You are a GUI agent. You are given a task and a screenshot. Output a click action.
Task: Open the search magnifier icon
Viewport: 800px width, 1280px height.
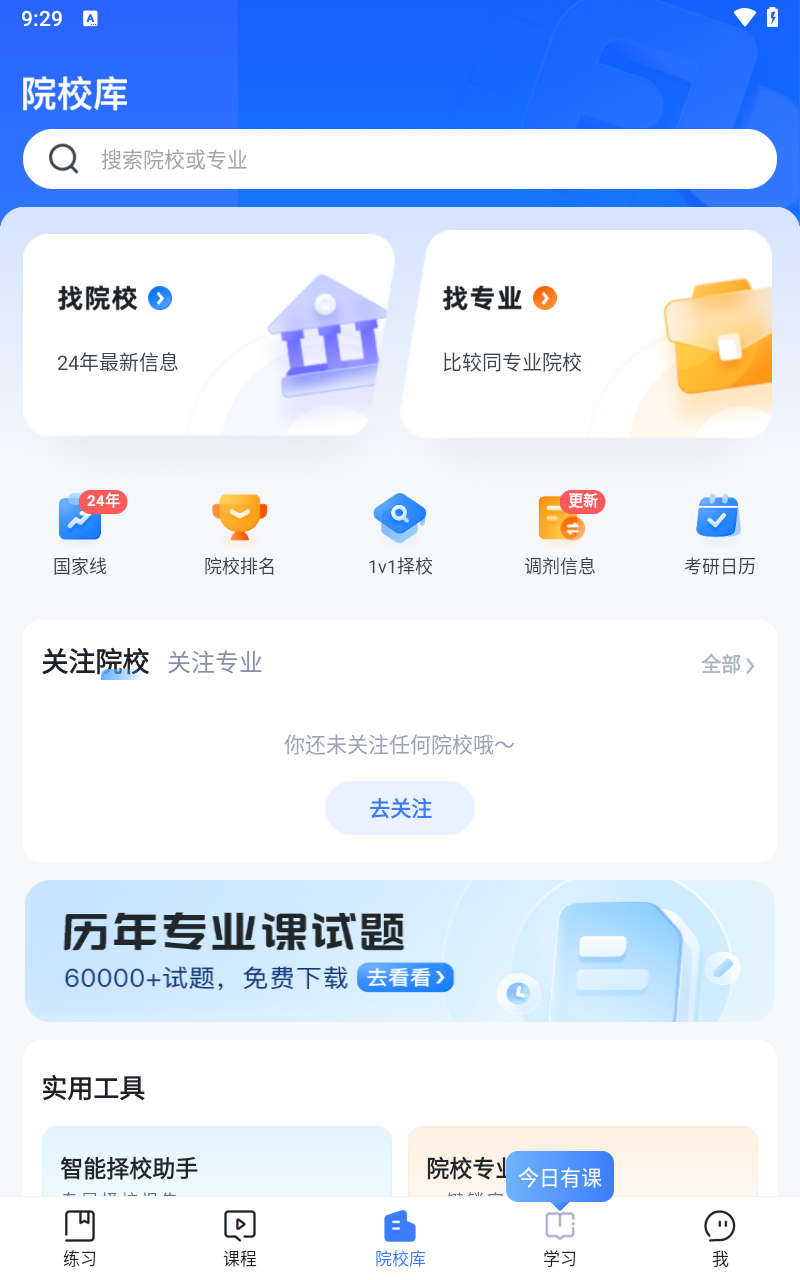(64, 159)
